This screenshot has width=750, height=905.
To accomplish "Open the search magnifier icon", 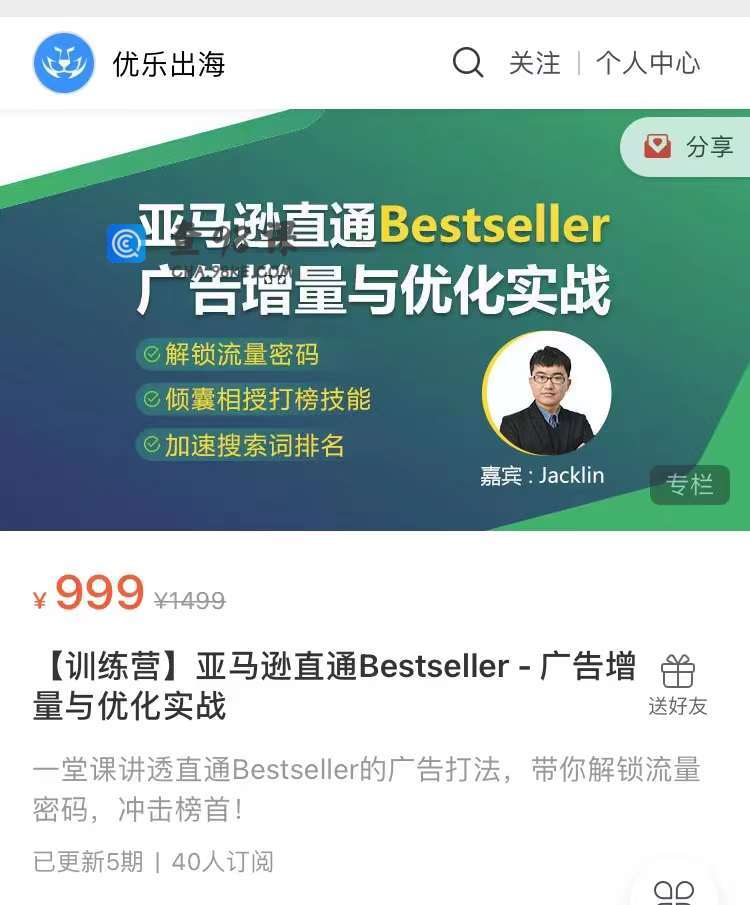I will tap(468, 63).
